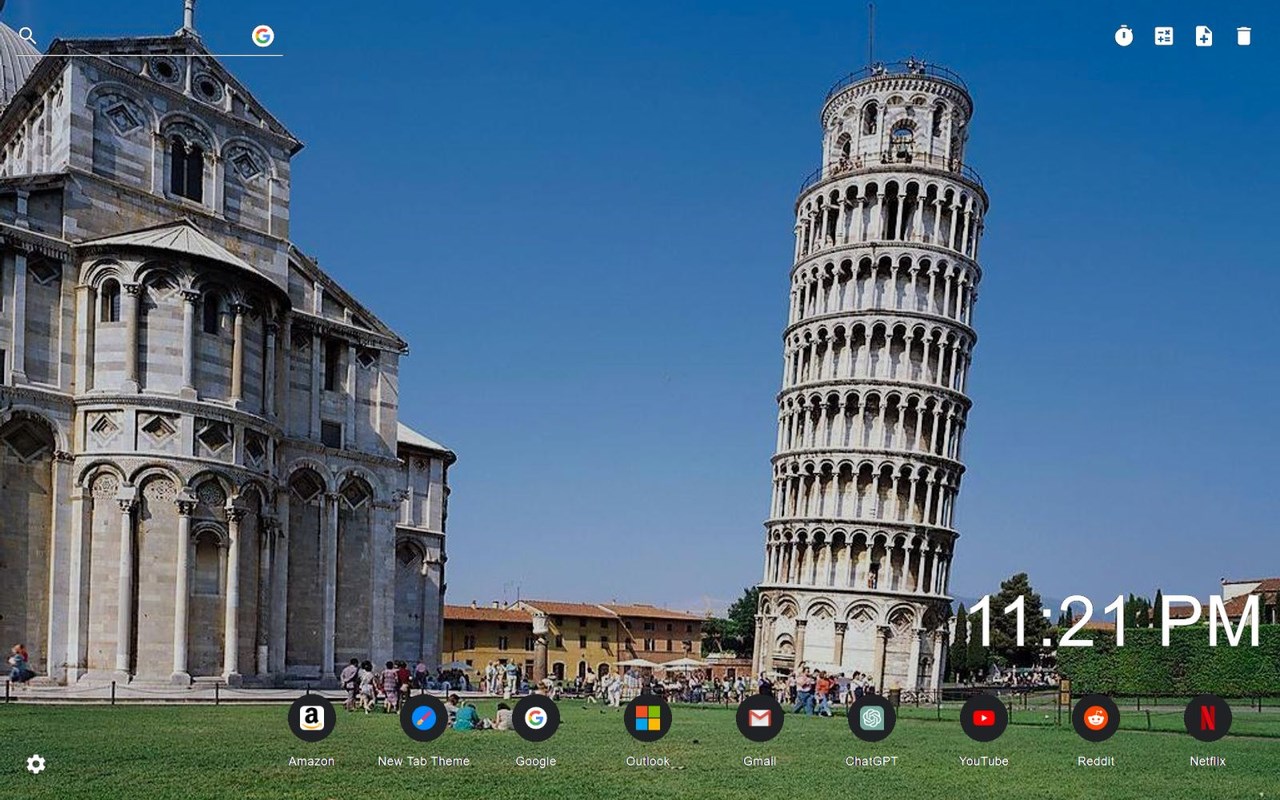Open the Gmail shortcut
This screenshot has width=1280, height=800.
760,718
